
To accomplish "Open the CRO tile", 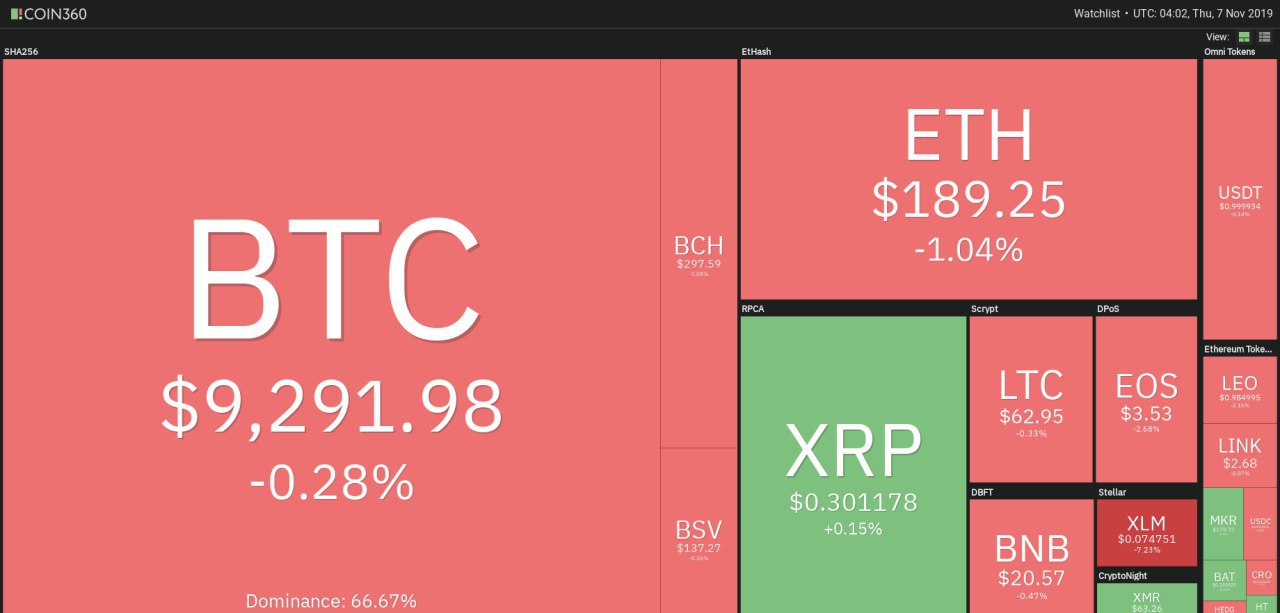I will 1261,577.
